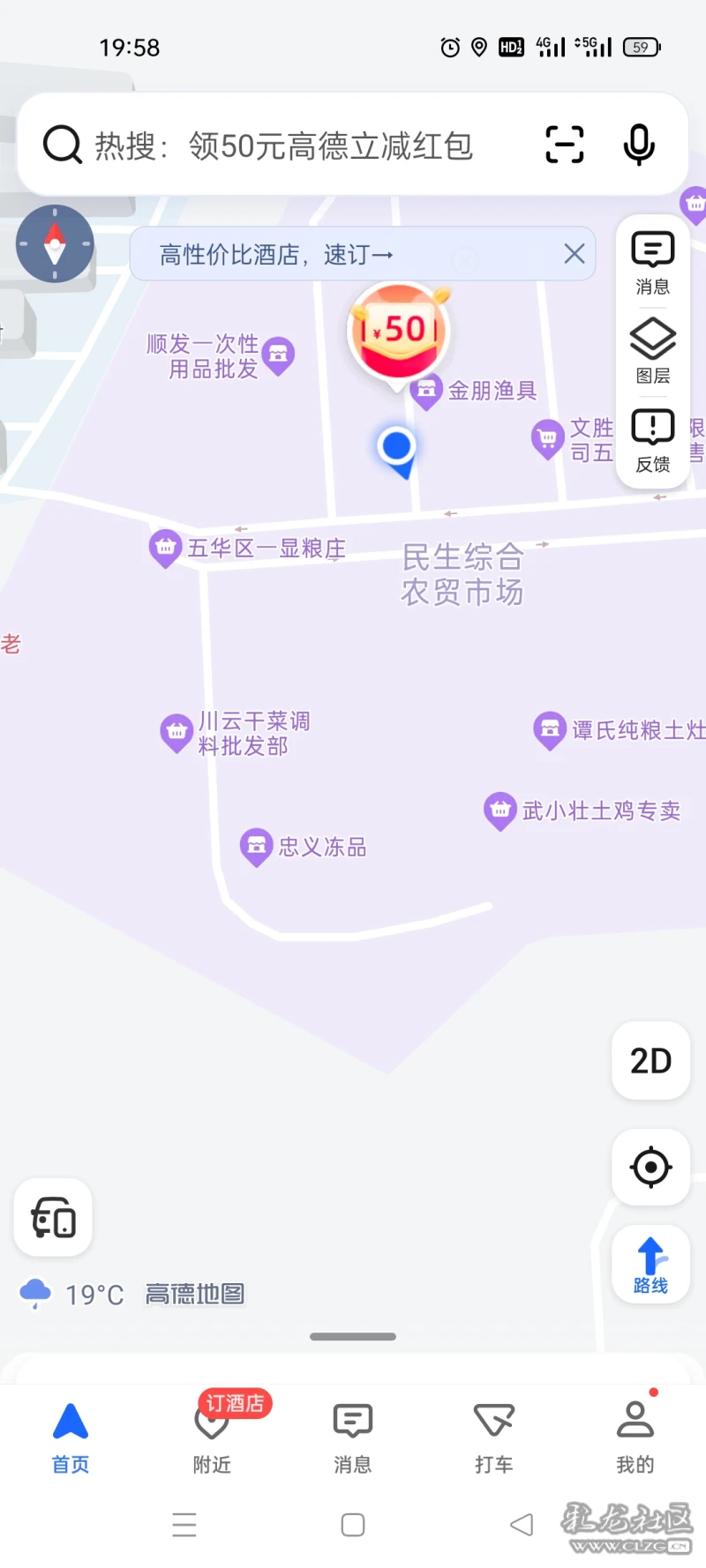Open 反馈 feedback
The image size is (706, 1568).
tap(653, 441)
